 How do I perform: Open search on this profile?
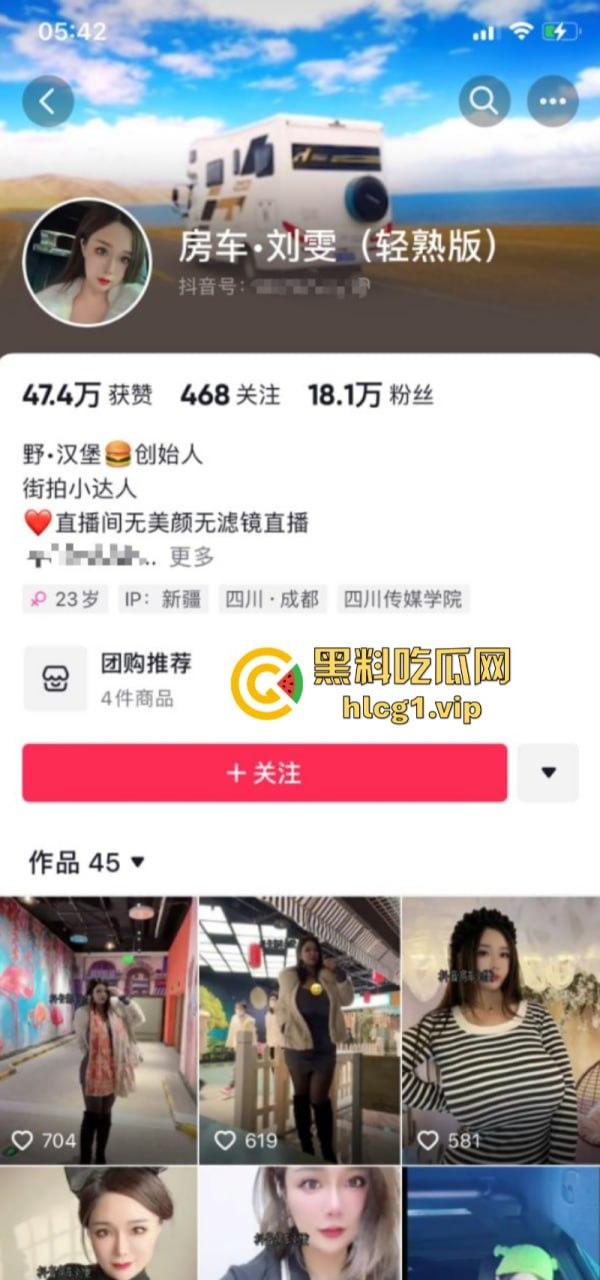[x=484, y=101]
